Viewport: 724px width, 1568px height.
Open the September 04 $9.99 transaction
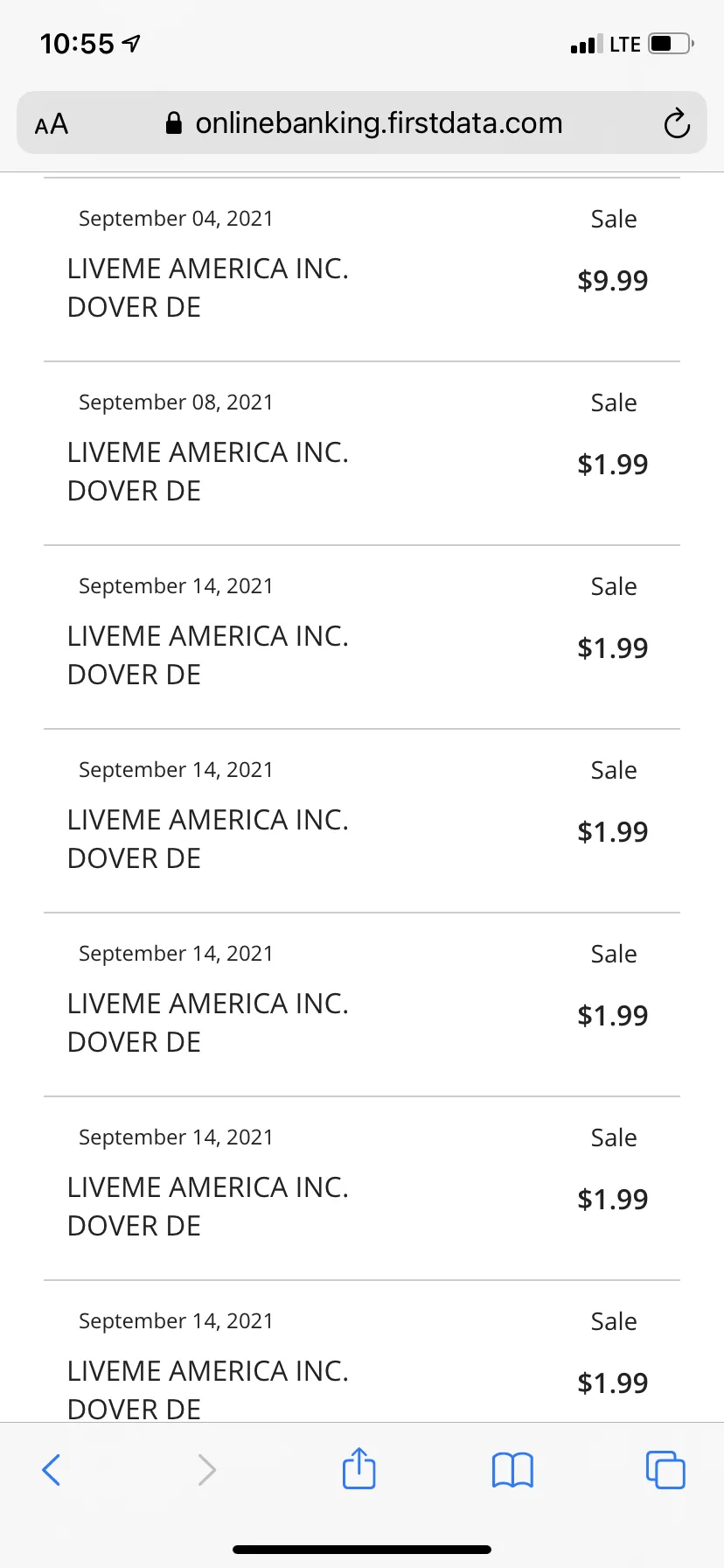point(362,269)
